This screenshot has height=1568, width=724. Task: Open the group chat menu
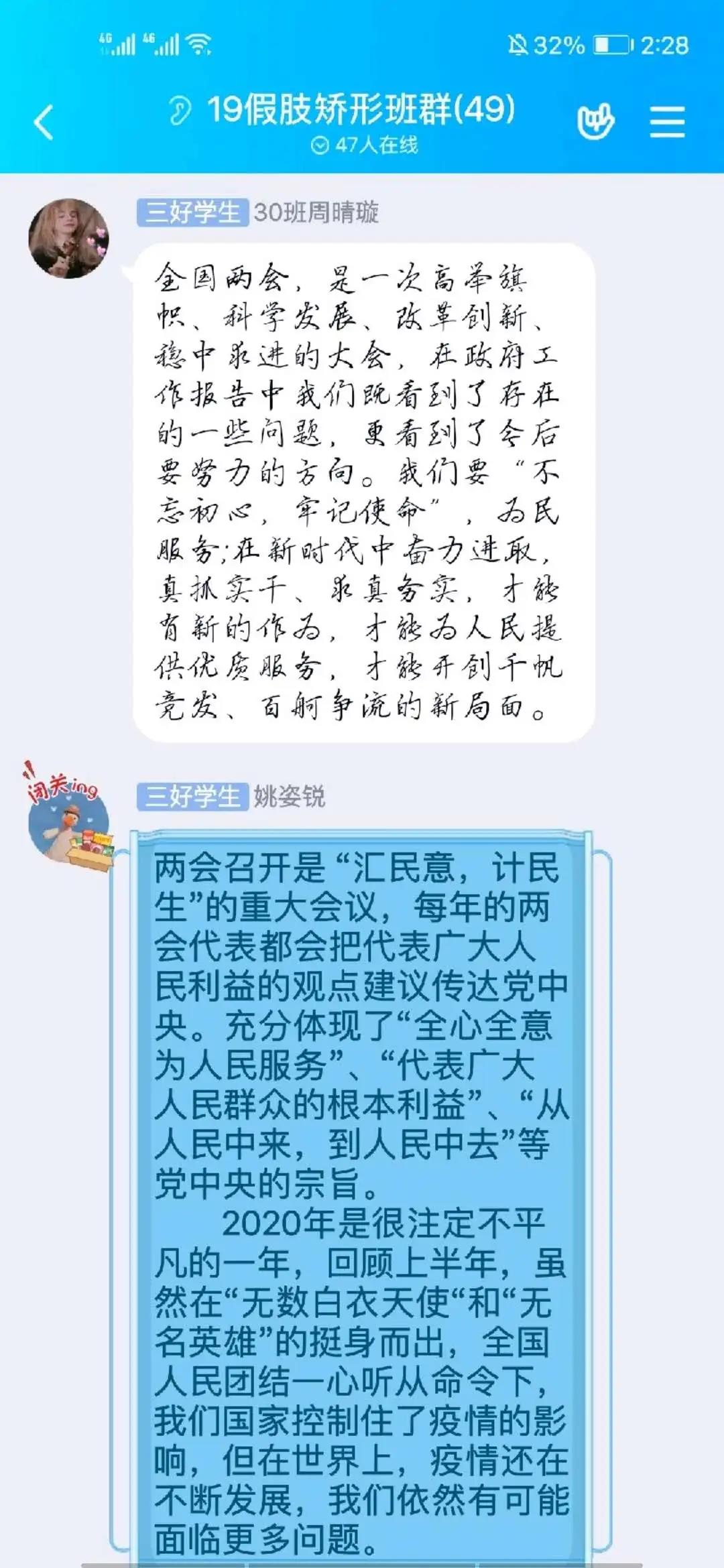(667, 123)
